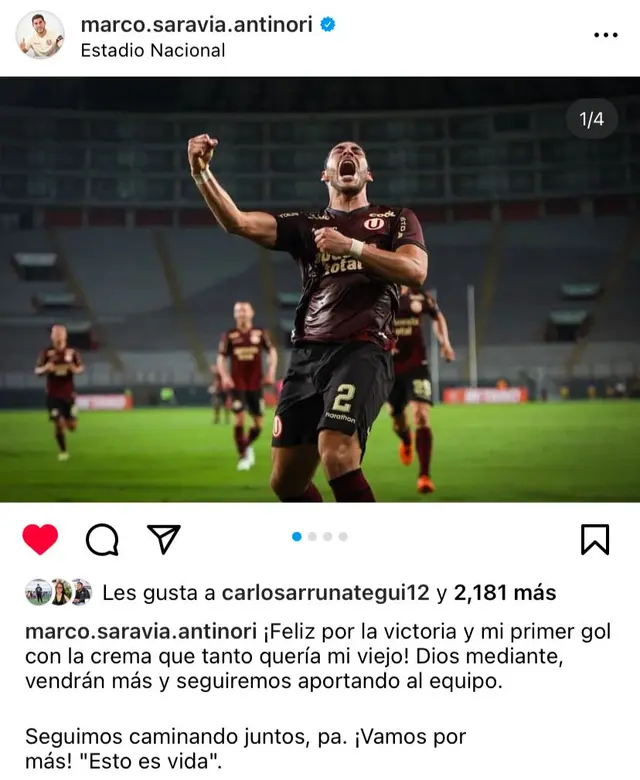The width and height of the screenshot is (640, 780).
Task: Open the list of 2,181 más likes
Action: click(x=505, y=593)
